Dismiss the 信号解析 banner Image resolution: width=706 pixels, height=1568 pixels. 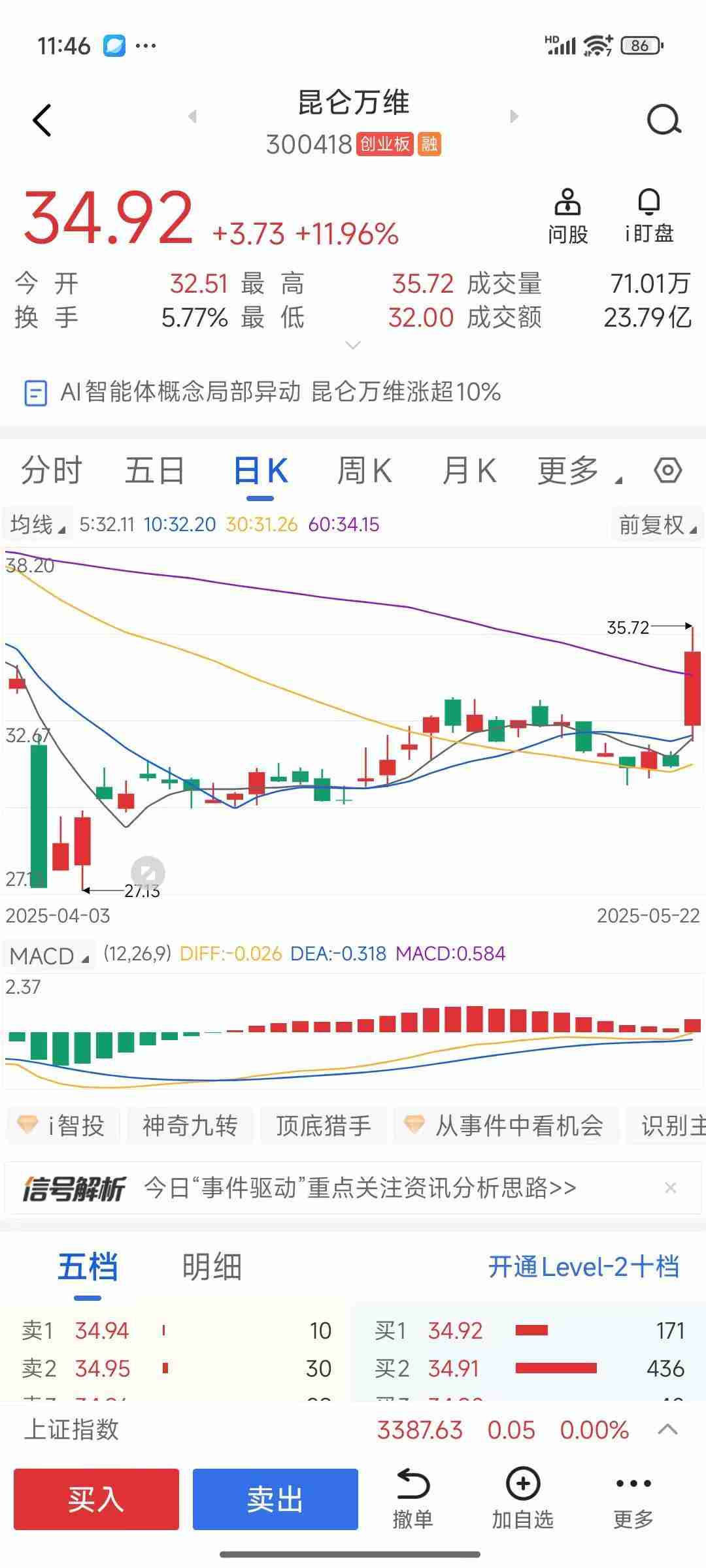[x=670, y=1188]
